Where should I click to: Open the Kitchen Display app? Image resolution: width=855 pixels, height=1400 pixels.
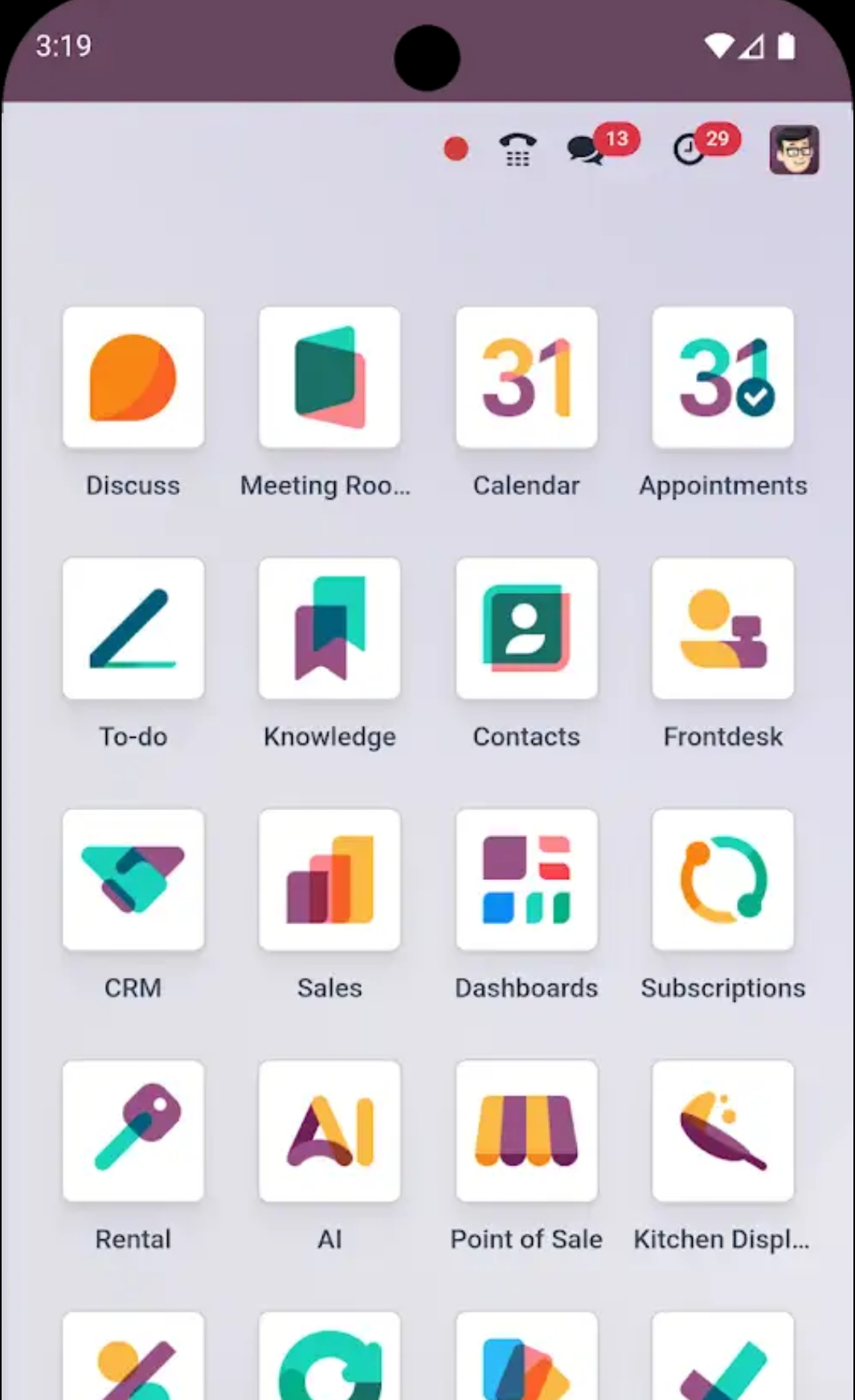pyautogui.click(x=722, y=1131)
